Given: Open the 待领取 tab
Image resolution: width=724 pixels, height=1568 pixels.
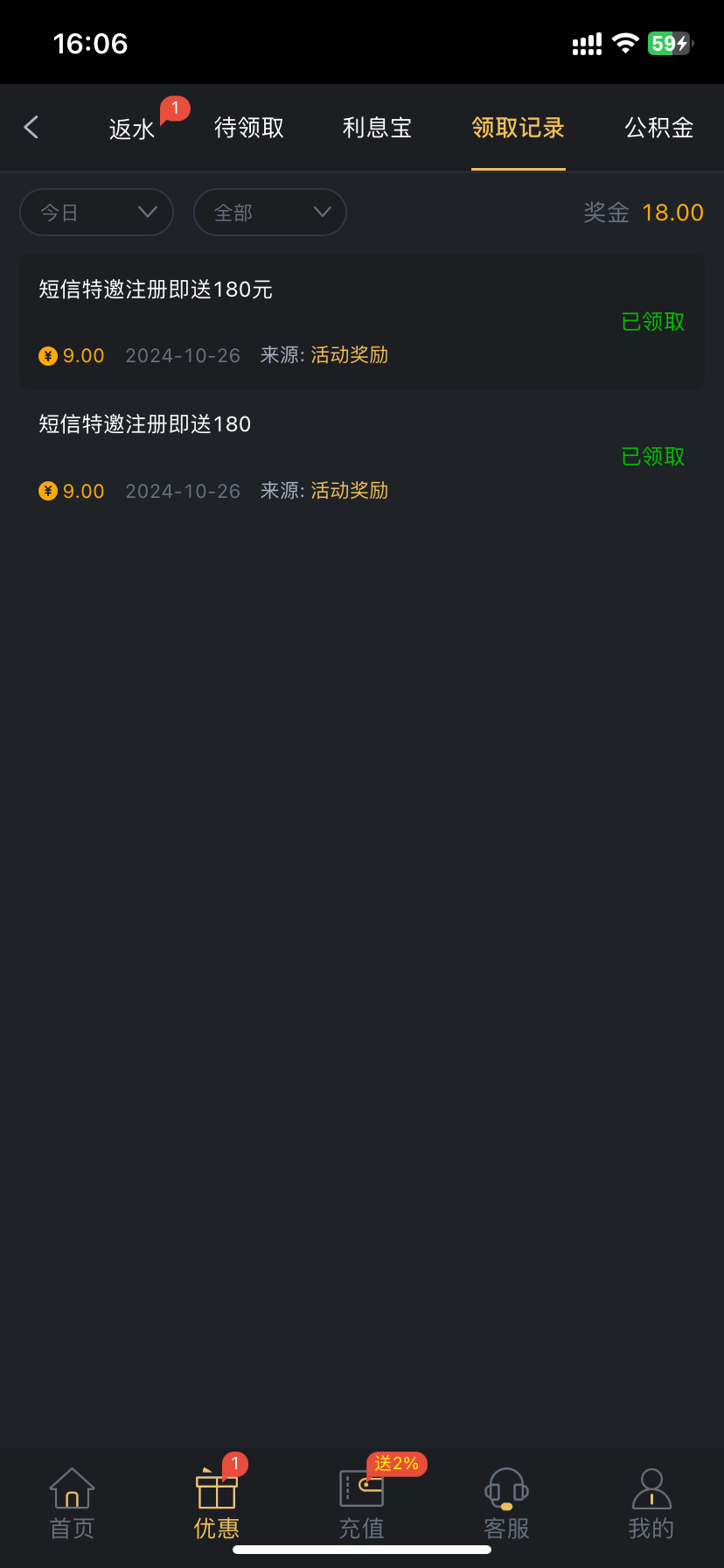Looking at the screenshot, I should 249,128.
